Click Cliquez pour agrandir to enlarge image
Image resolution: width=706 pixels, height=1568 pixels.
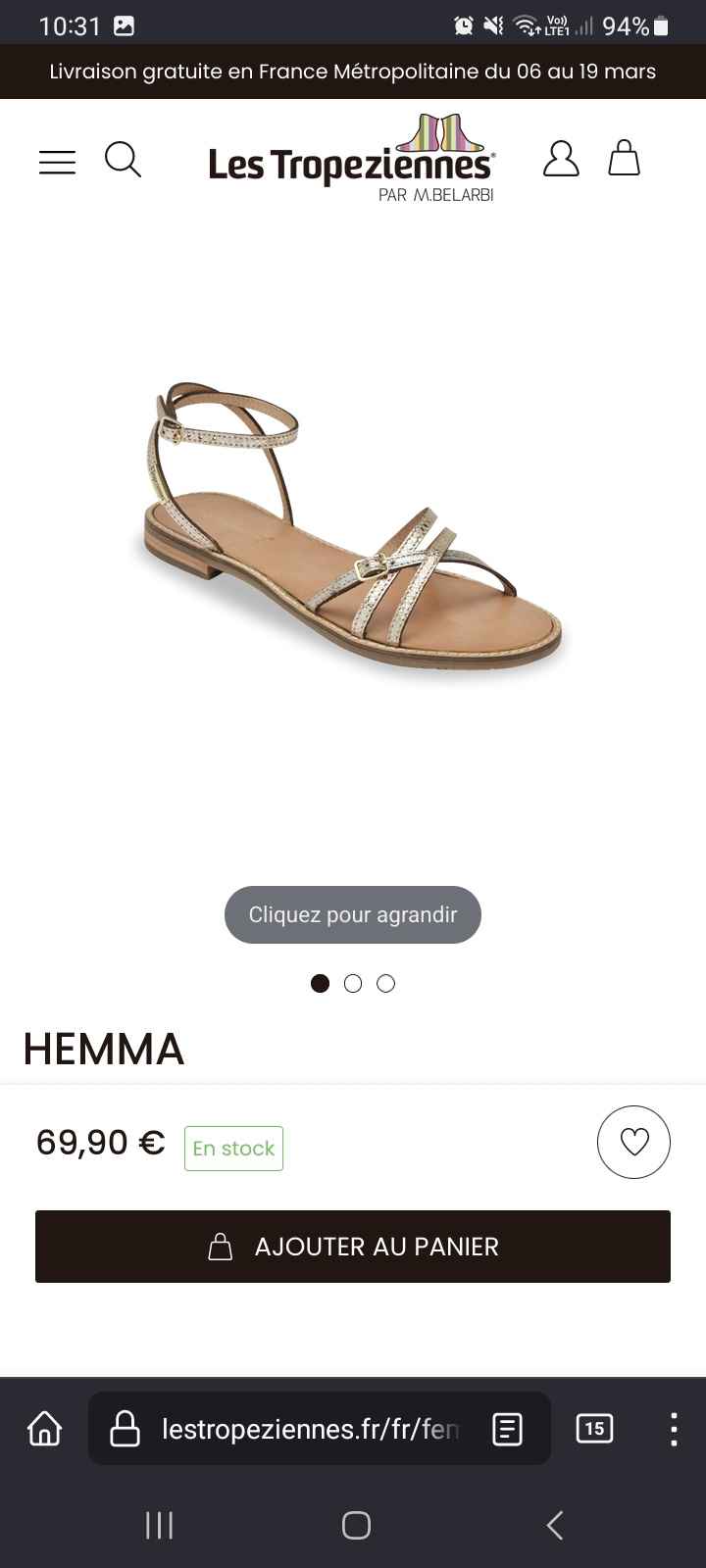352,914
